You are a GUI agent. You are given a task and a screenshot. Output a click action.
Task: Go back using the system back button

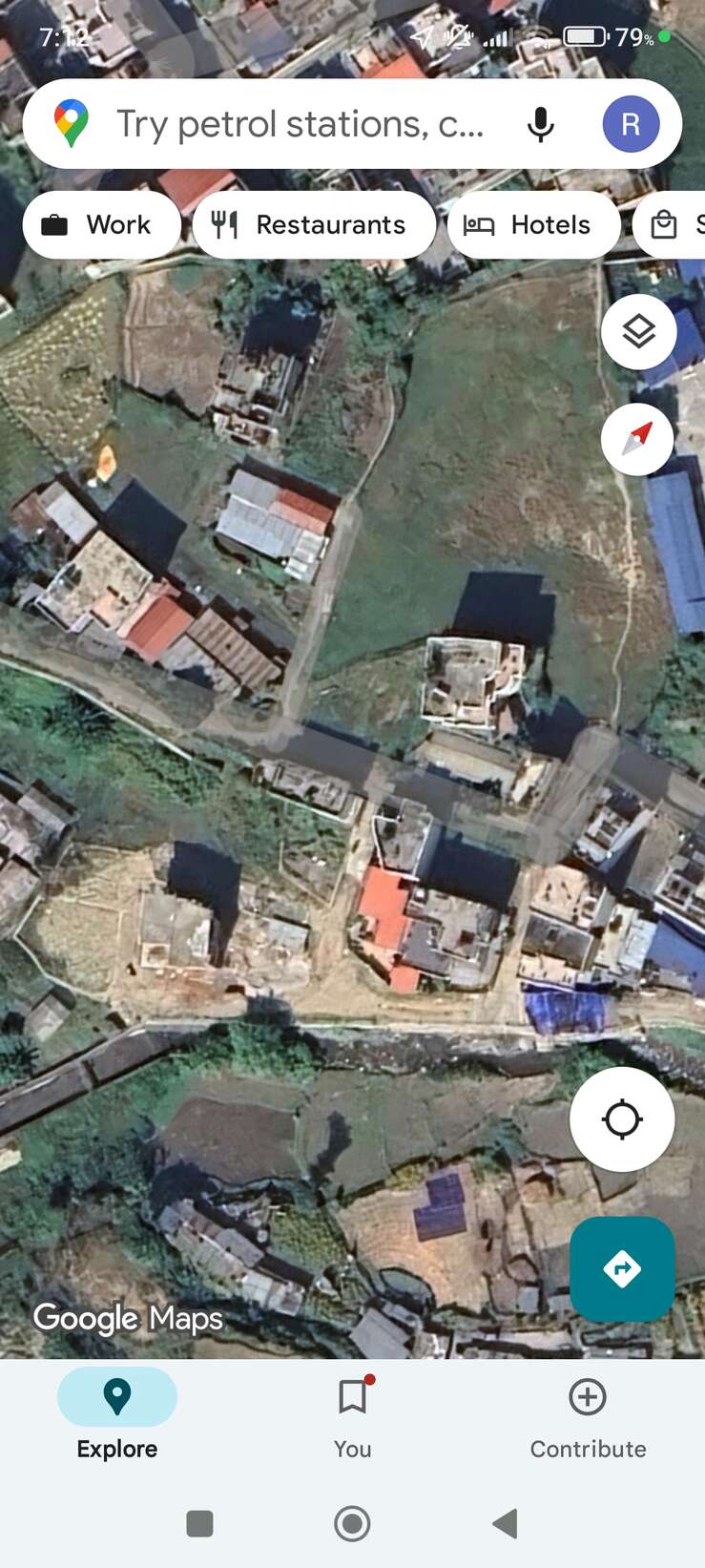pos(505,1523)
